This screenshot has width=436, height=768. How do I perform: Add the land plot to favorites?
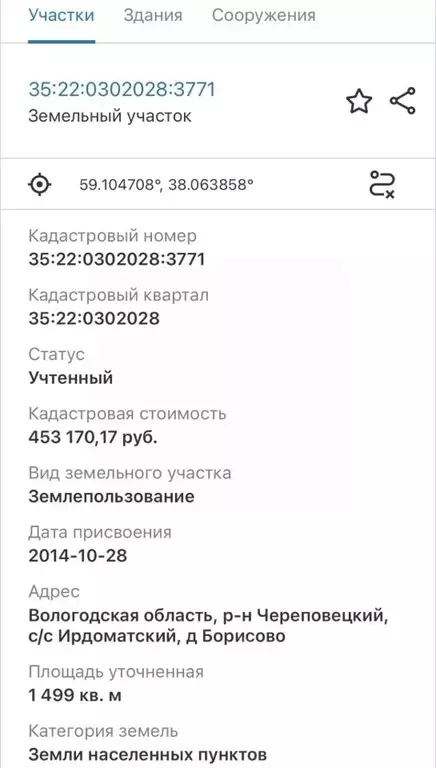click(x=359, y=101)
